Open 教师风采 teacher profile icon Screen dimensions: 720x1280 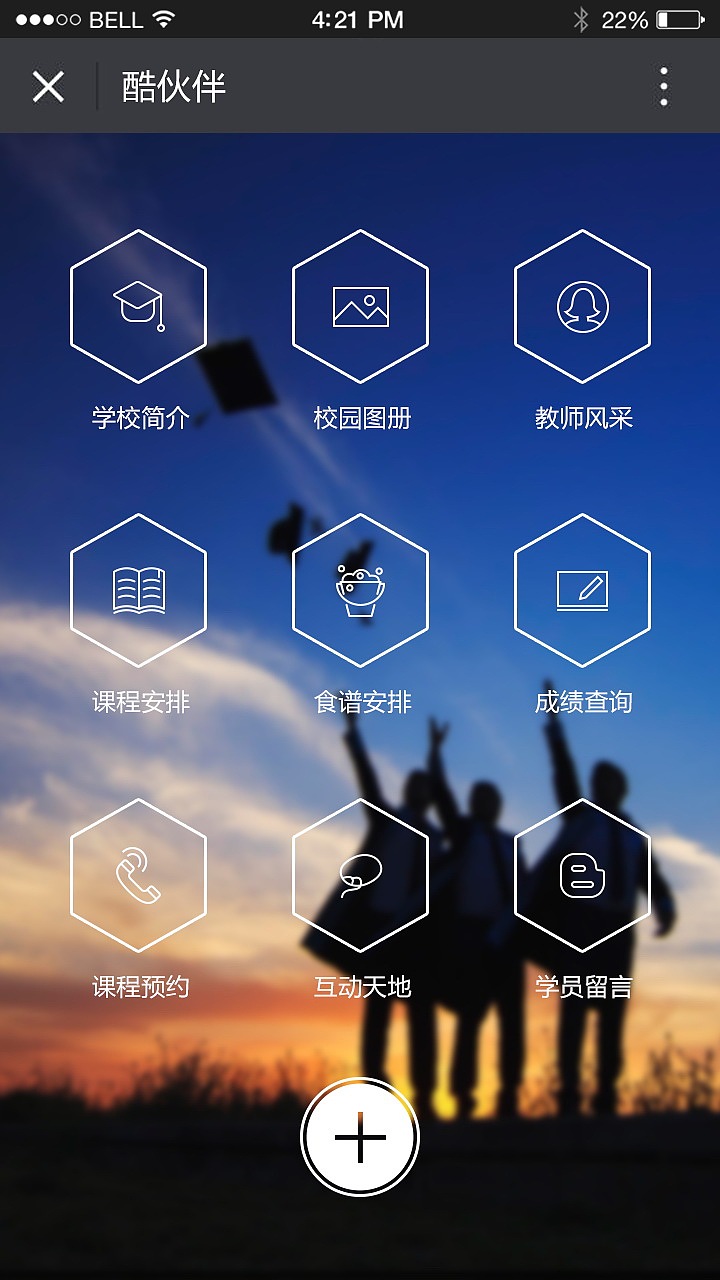click(582, 305)
